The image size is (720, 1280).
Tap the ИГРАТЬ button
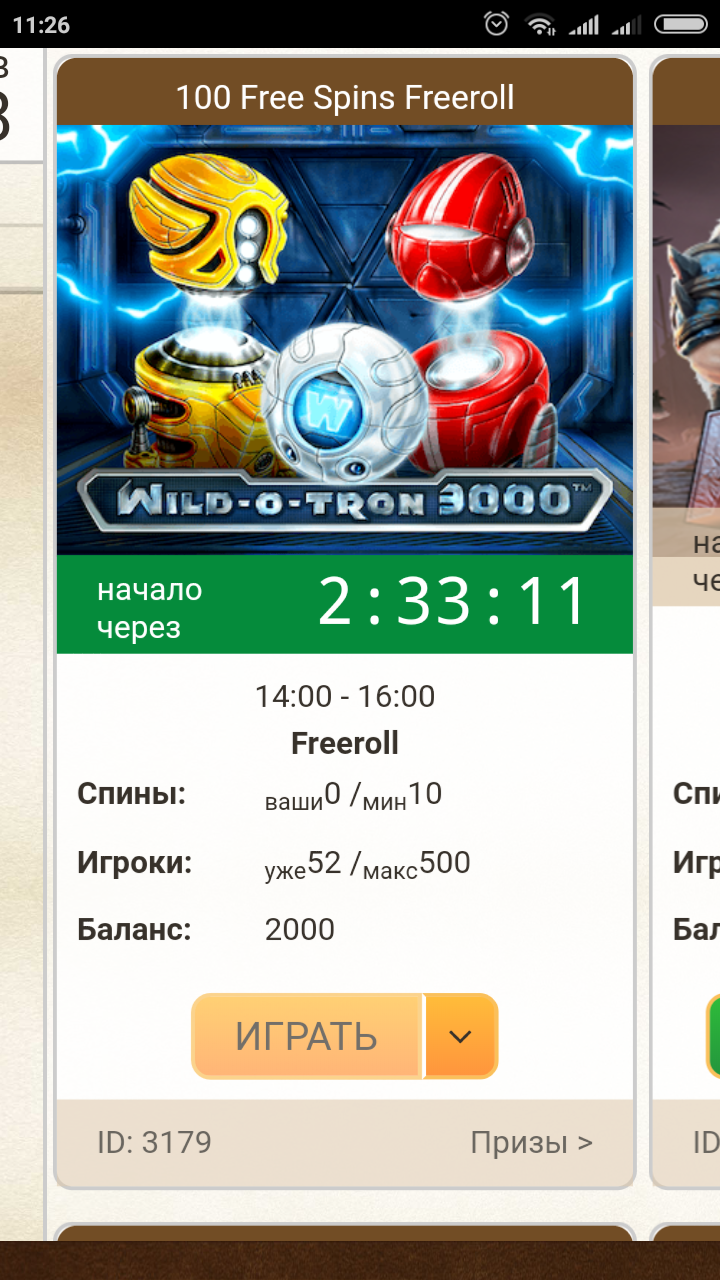307,1036
